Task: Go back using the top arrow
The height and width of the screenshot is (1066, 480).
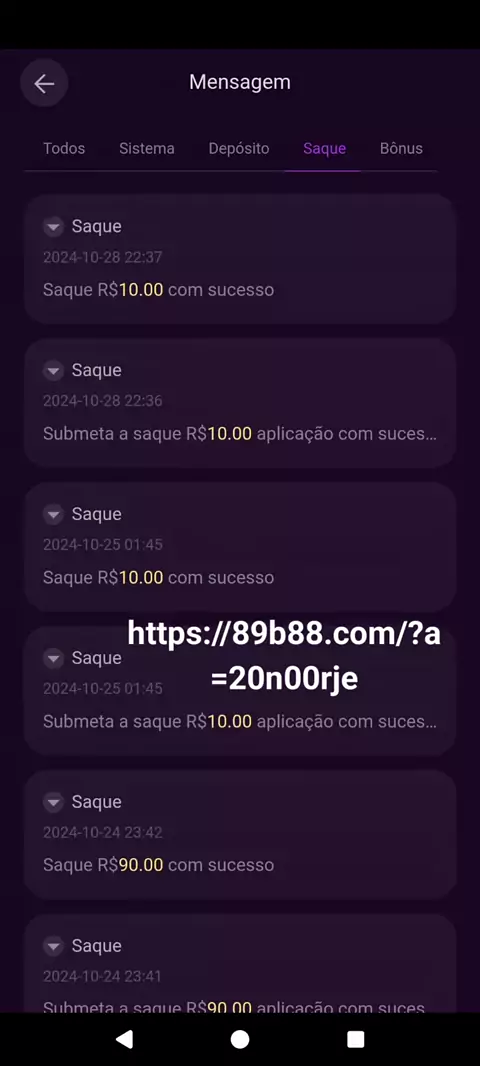Action: [44, 83]
